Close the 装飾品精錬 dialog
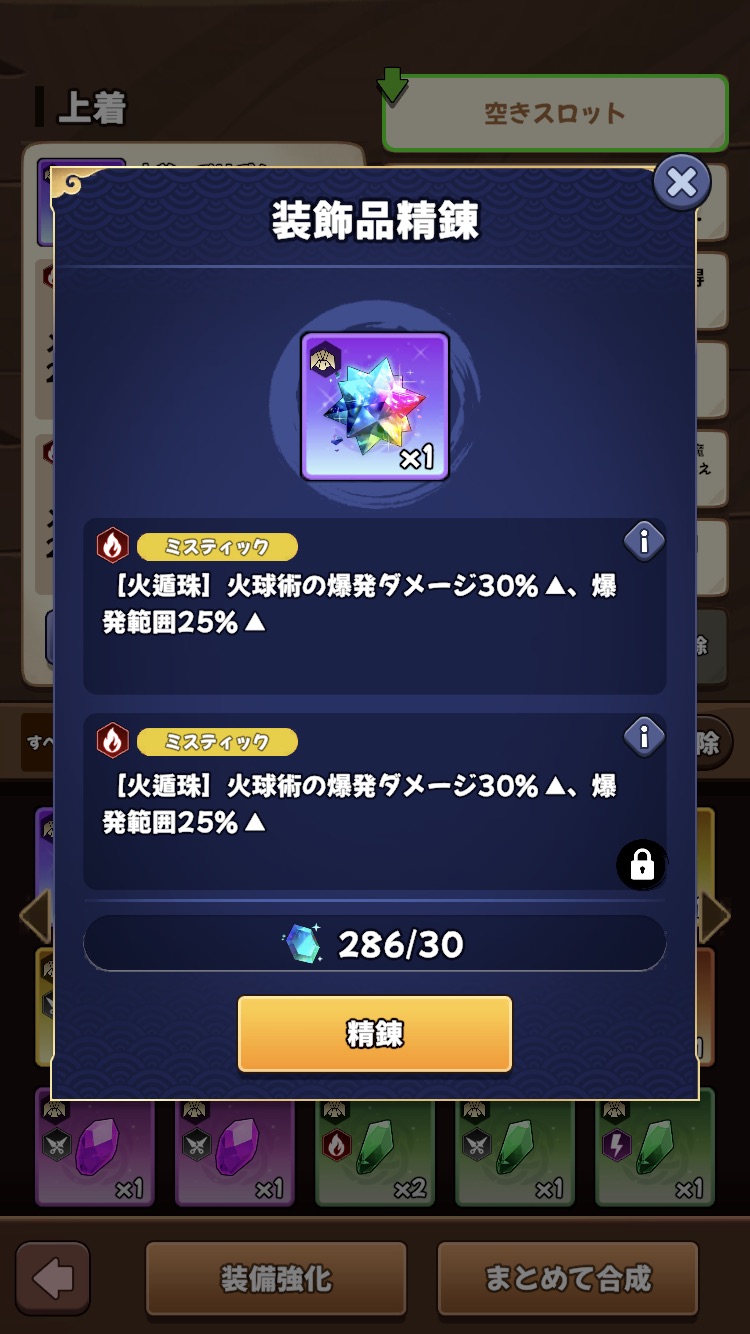Screen dimensions: 750x1334 pos(681,183)
